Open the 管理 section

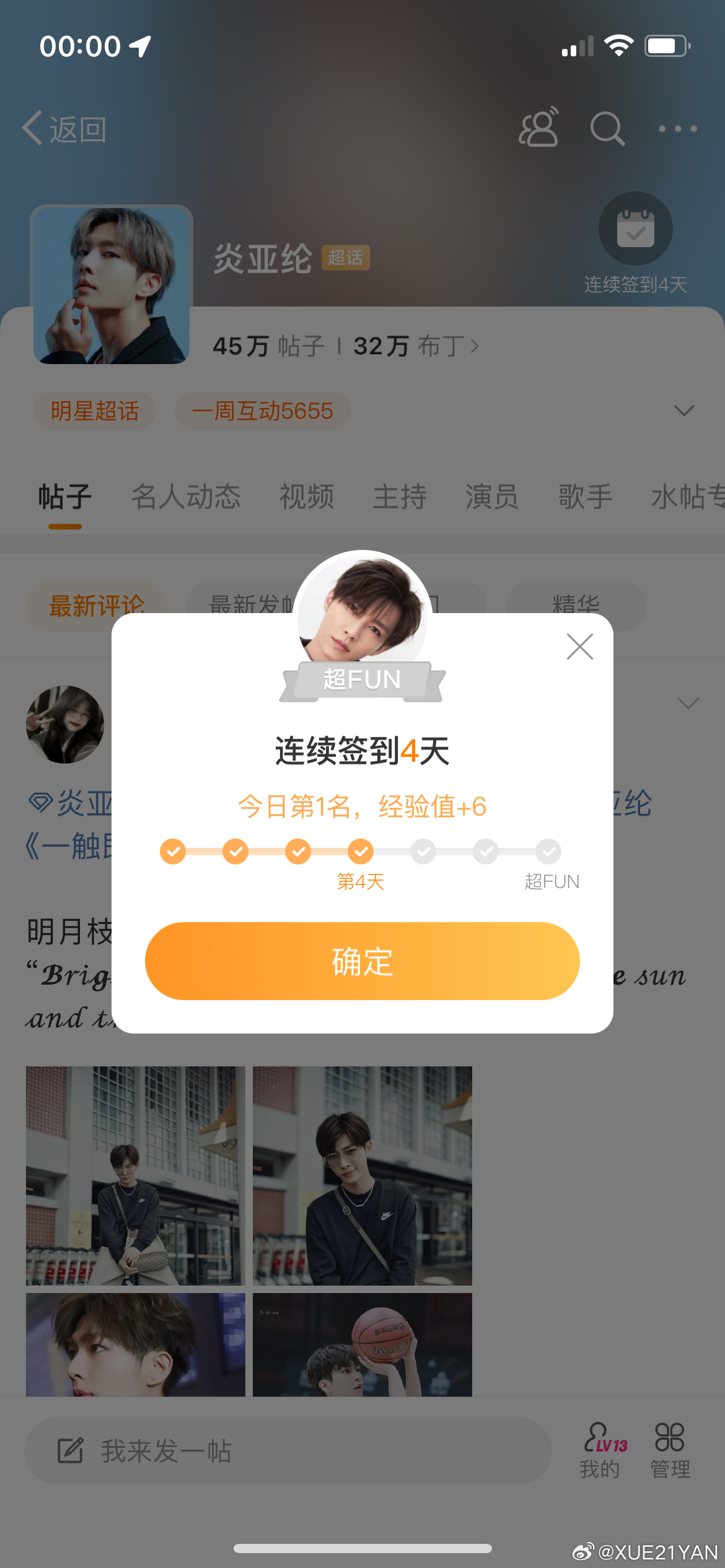pos(670,1451)
